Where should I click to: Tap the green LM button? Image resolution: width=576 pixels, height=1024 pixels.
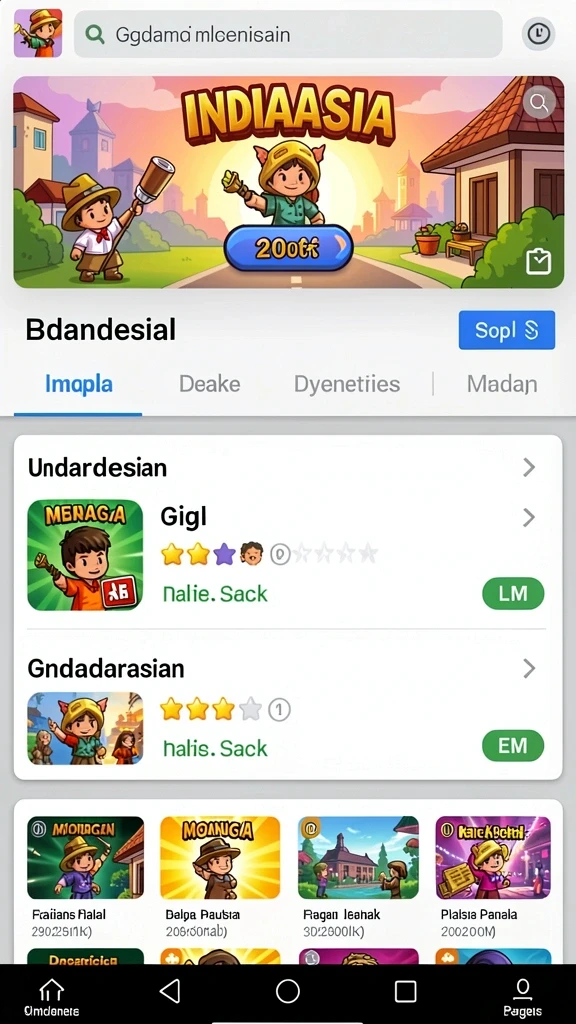(513, 594)
